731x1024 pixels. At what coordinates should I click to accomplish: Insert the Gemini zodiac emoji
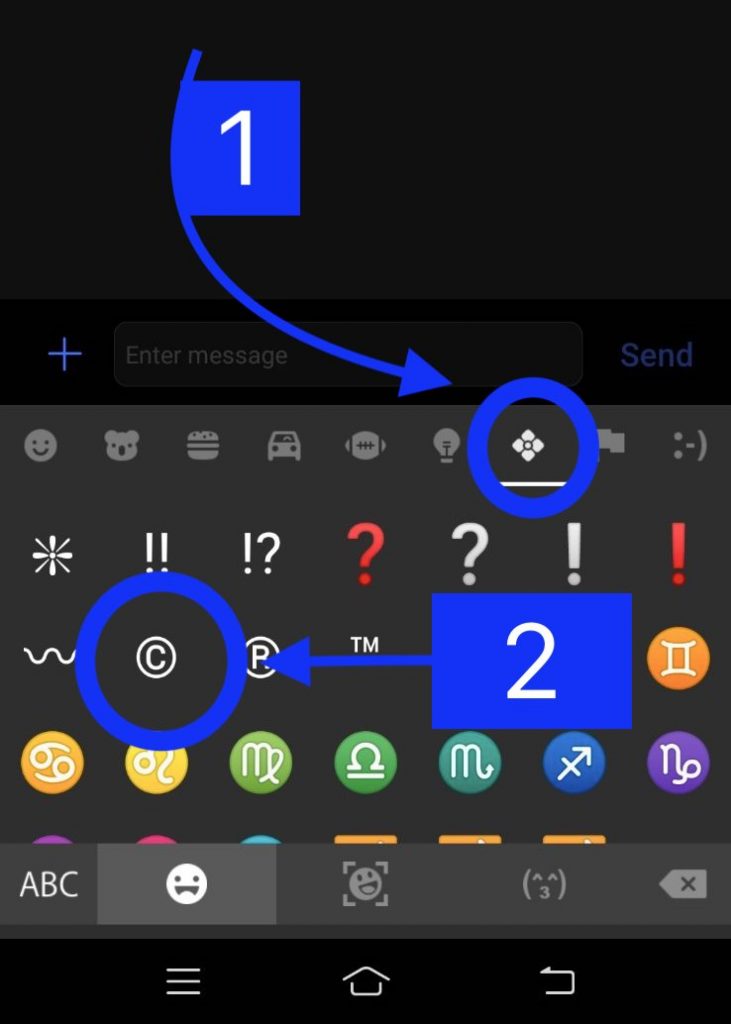(x=678, y=658)
